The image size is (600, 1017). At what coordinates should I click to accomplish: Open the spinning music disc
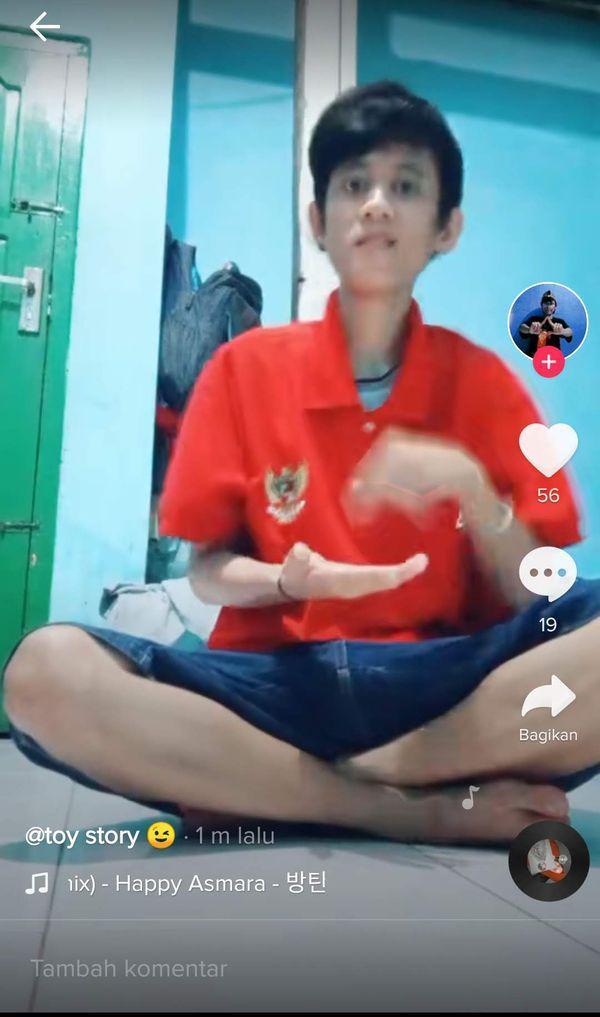(548, 861)
